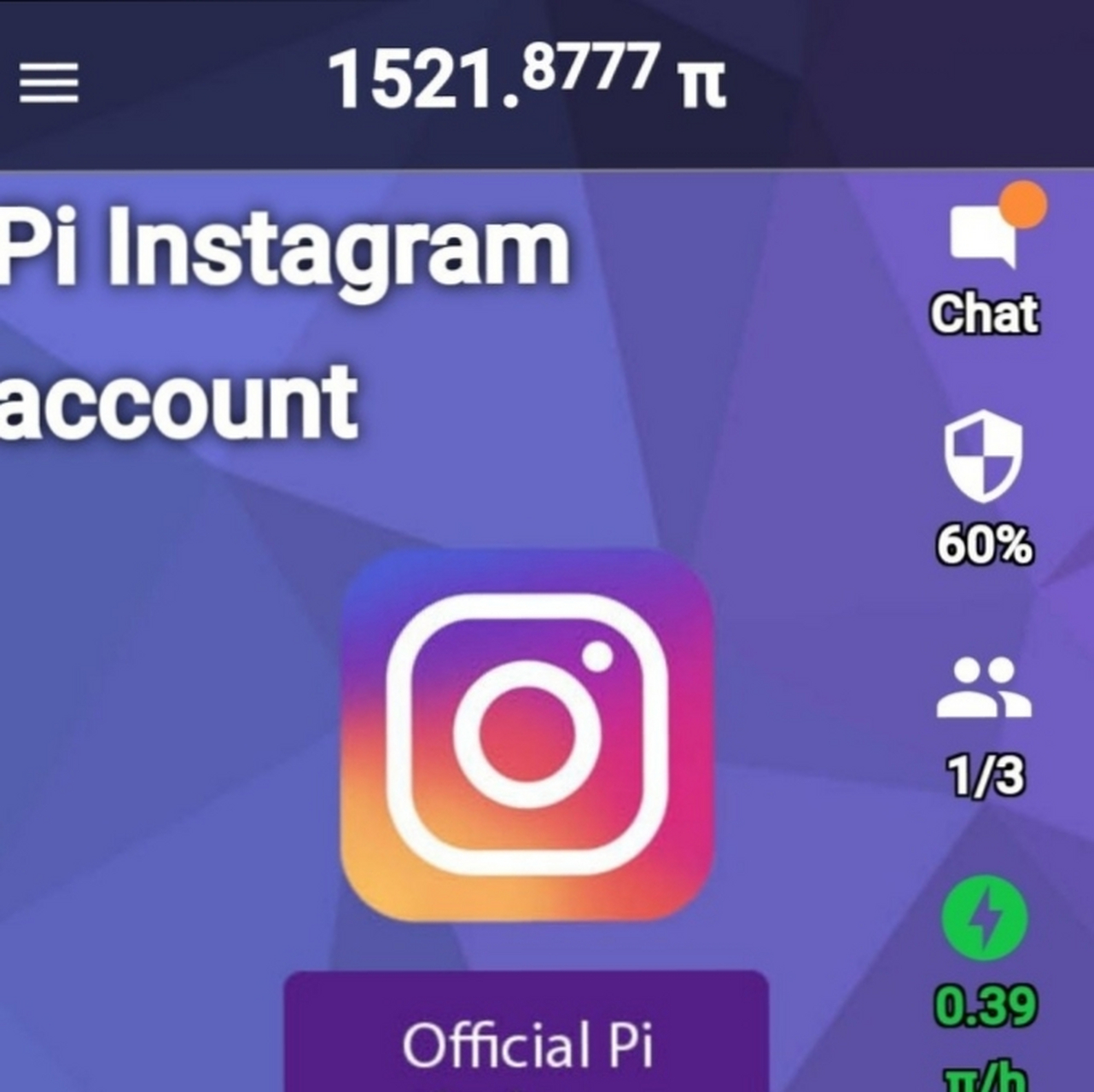Open the Chat icon
This screenshot has width=1094, height=1092.
point(984,237)
